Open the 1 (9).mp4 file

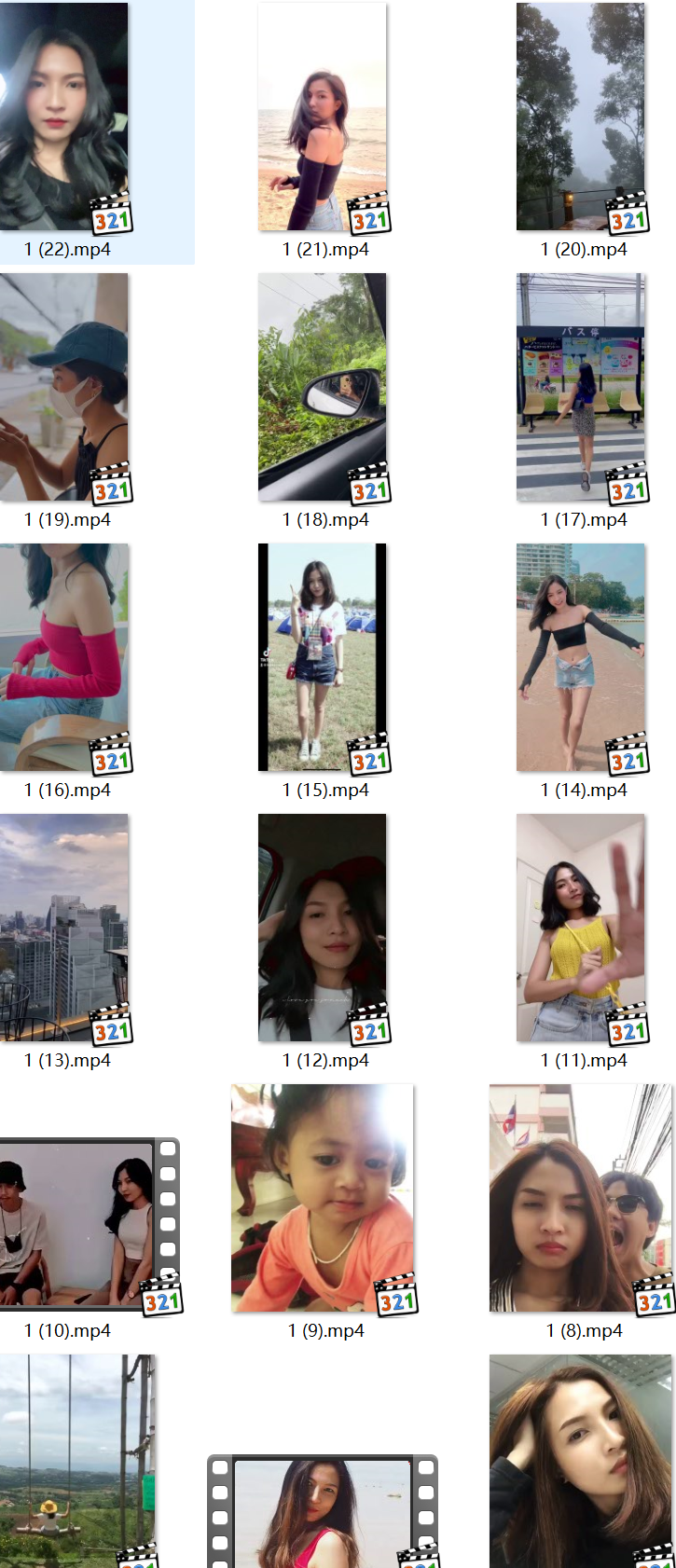pyautogui.click(x=322, y=1198)
